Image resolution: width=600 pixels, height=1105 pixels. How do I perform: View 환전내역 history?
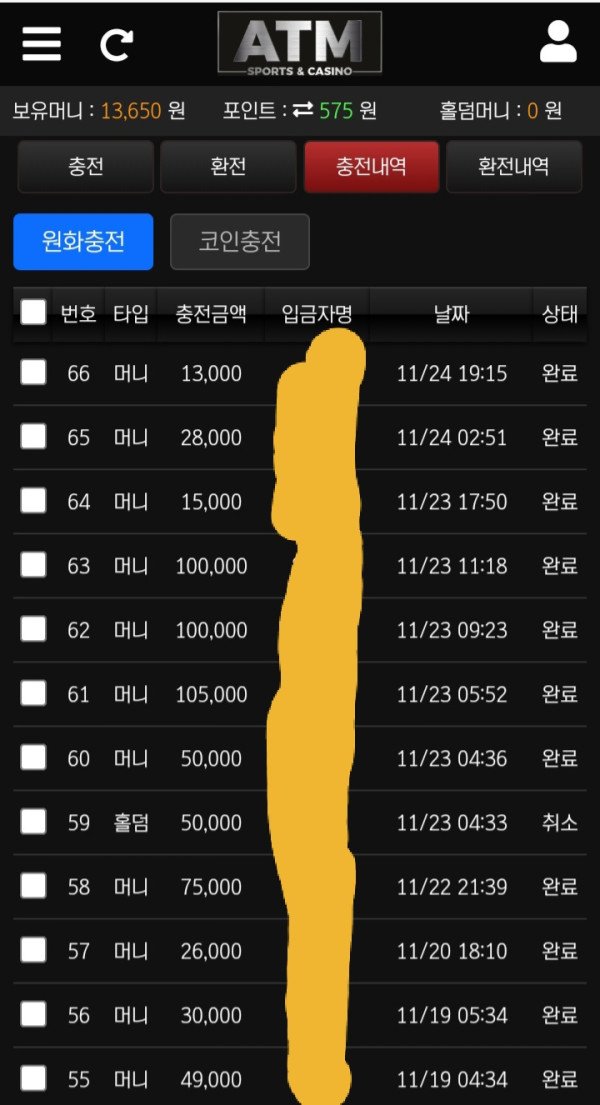click(x=513, y=166)
